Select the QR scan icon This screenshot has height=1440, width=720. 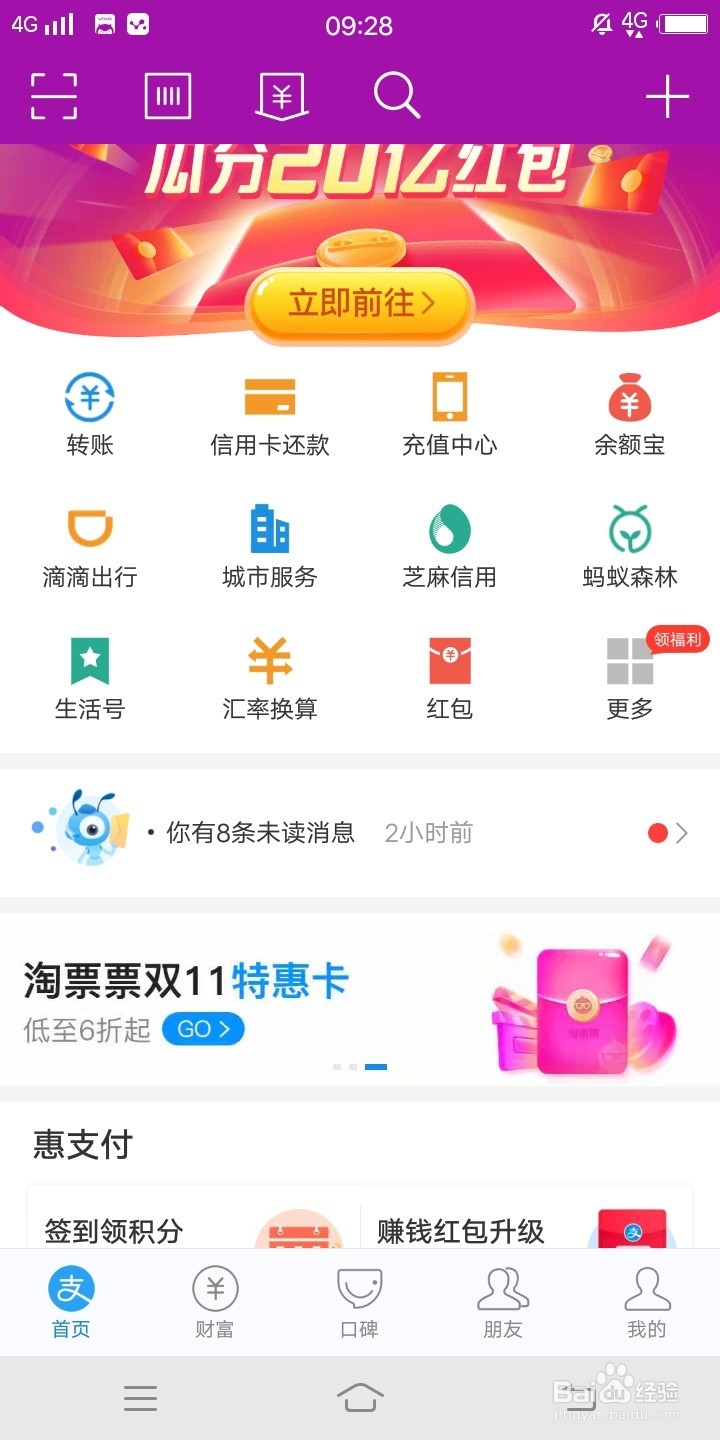coord(54,95)
